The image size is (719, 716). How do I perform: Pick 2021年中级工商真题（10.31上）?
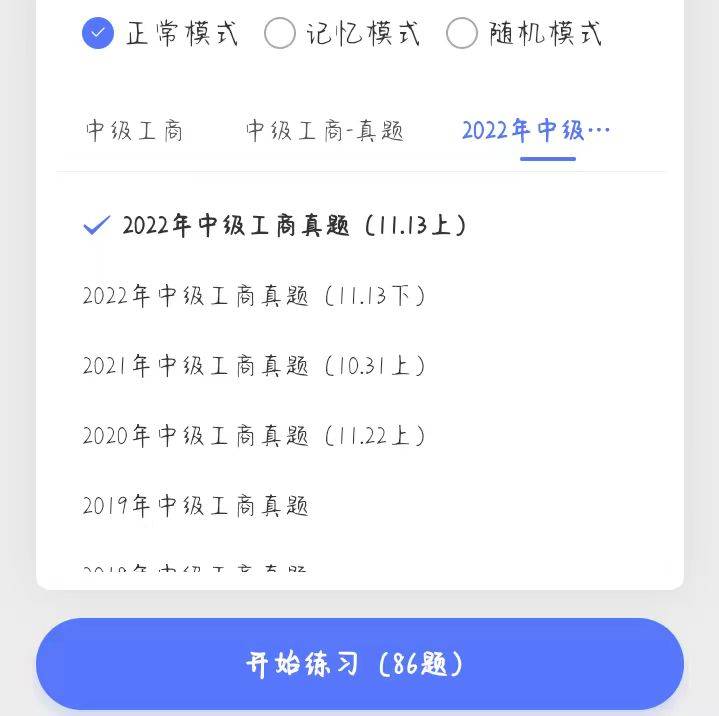(x=254, y=366)
